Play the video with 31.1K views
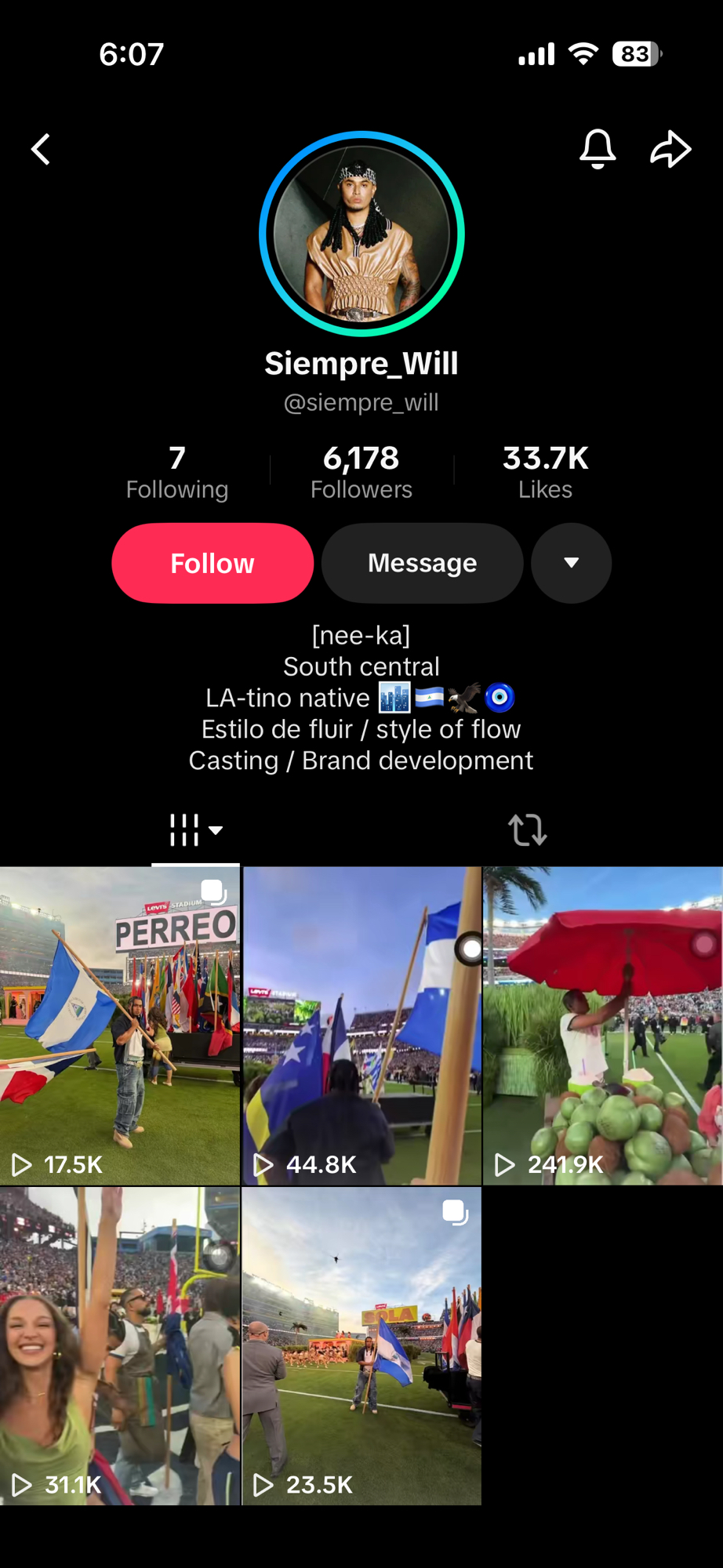Screen dimensions: 723x1568 [x=120, y=1345]
